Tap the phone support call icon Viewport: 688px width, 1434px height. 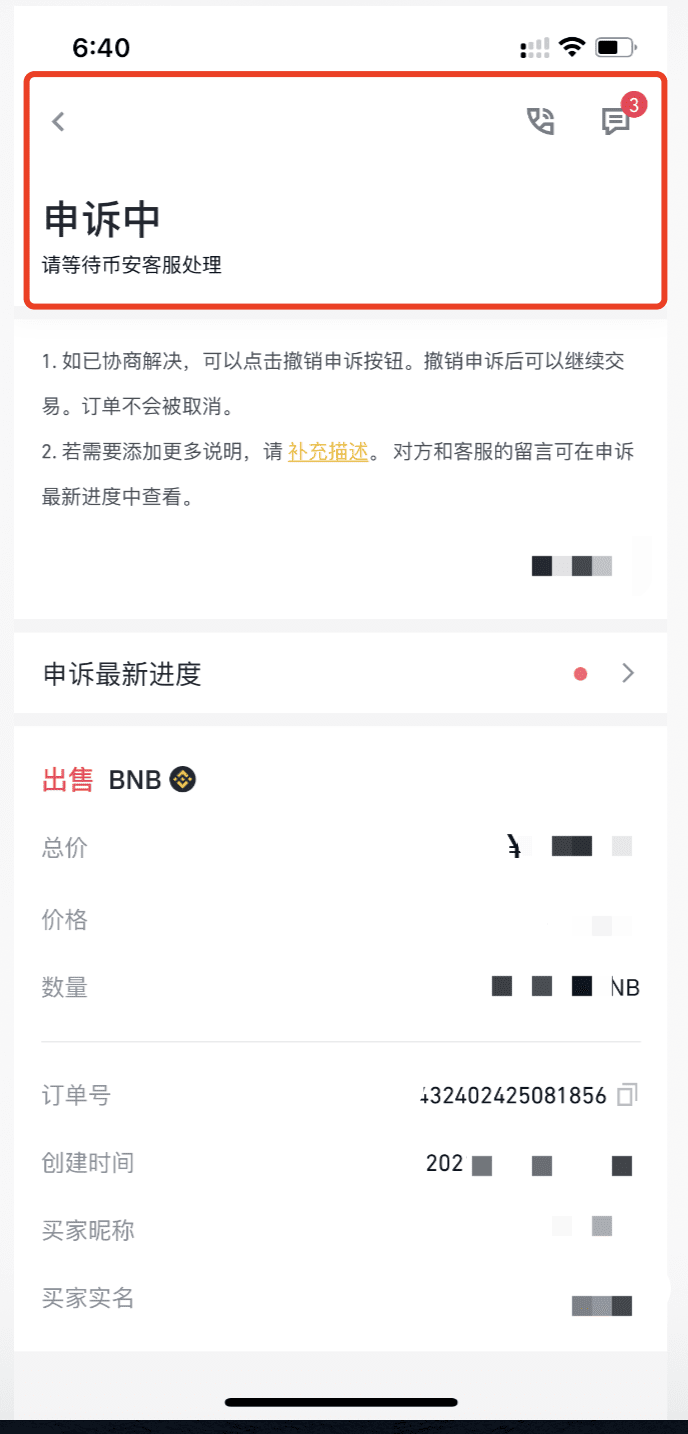point(541,122)
